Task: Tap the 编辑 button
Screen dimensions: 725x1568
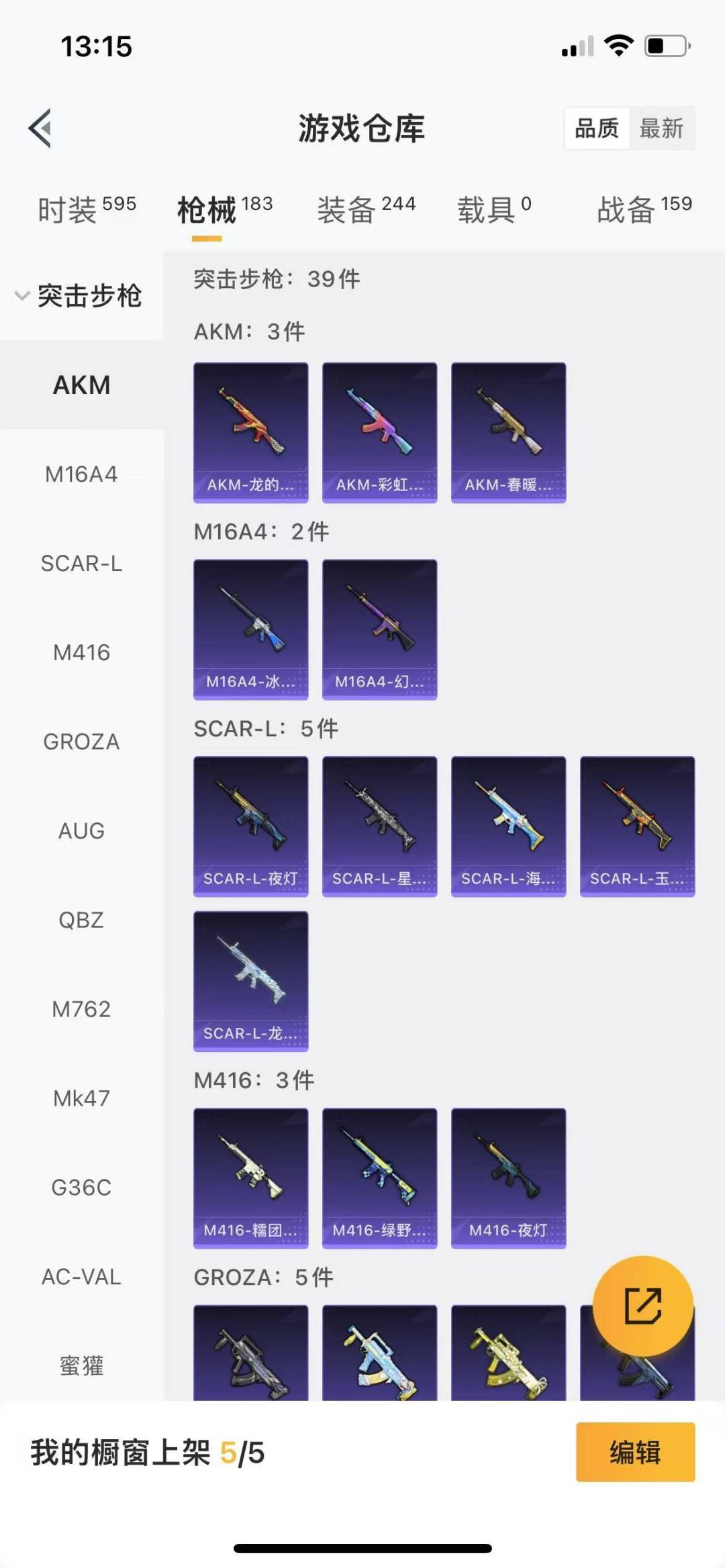Action: click(635, 1452)
